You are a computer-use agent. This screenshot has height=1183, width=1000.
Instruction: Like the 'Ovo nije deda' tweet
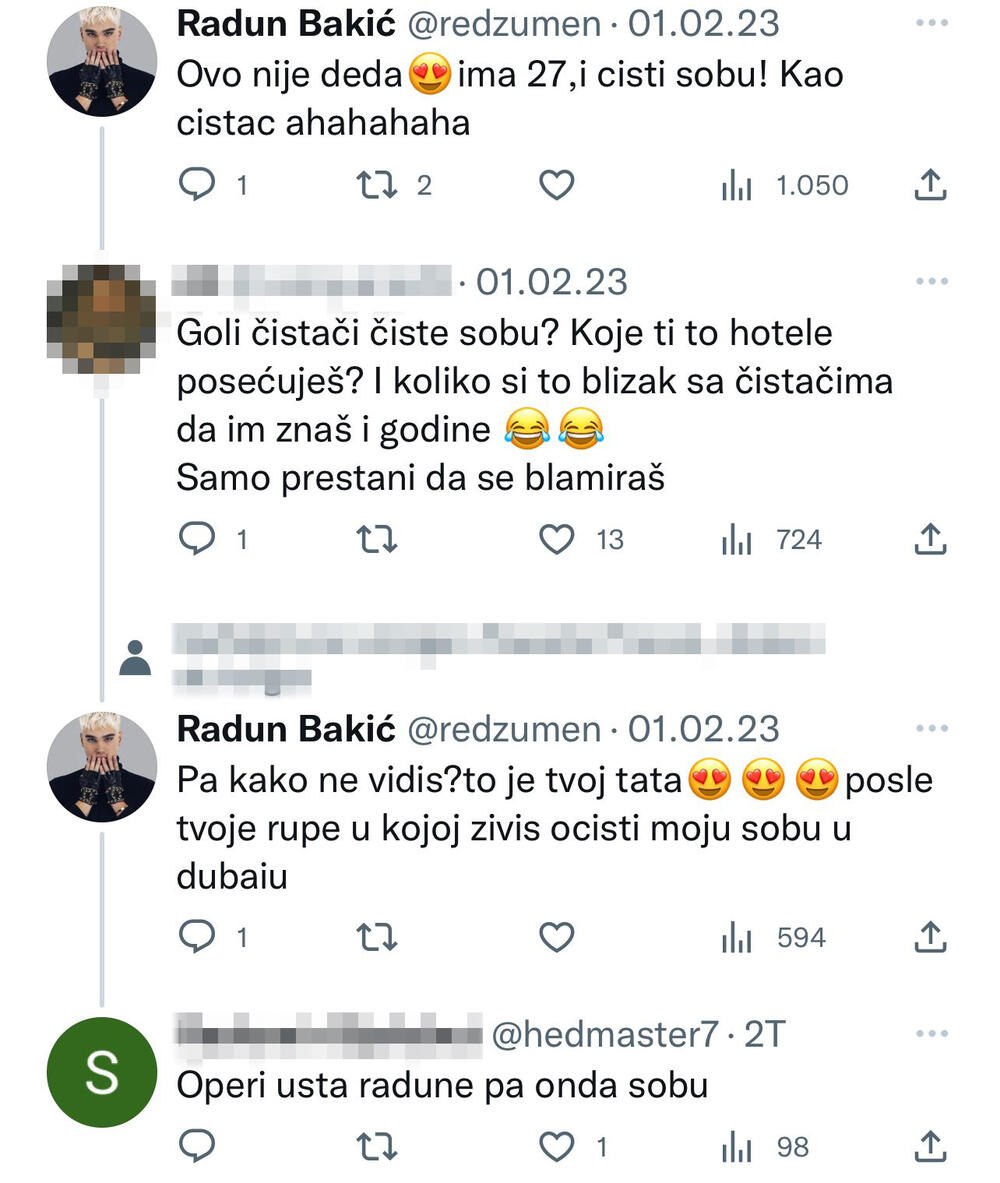click(x=557, y=183)
